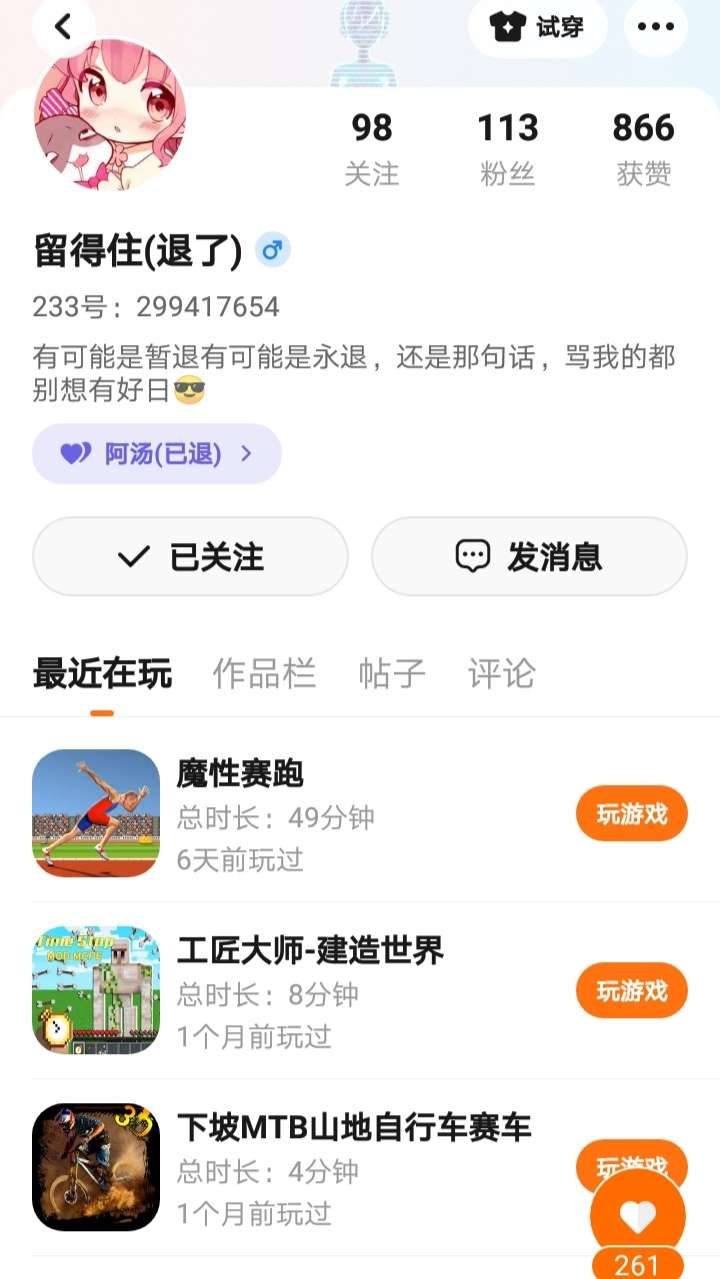Select the 最近在玩 tab
The height and width of the screenshot is (1279, 720).
(102, 674)
